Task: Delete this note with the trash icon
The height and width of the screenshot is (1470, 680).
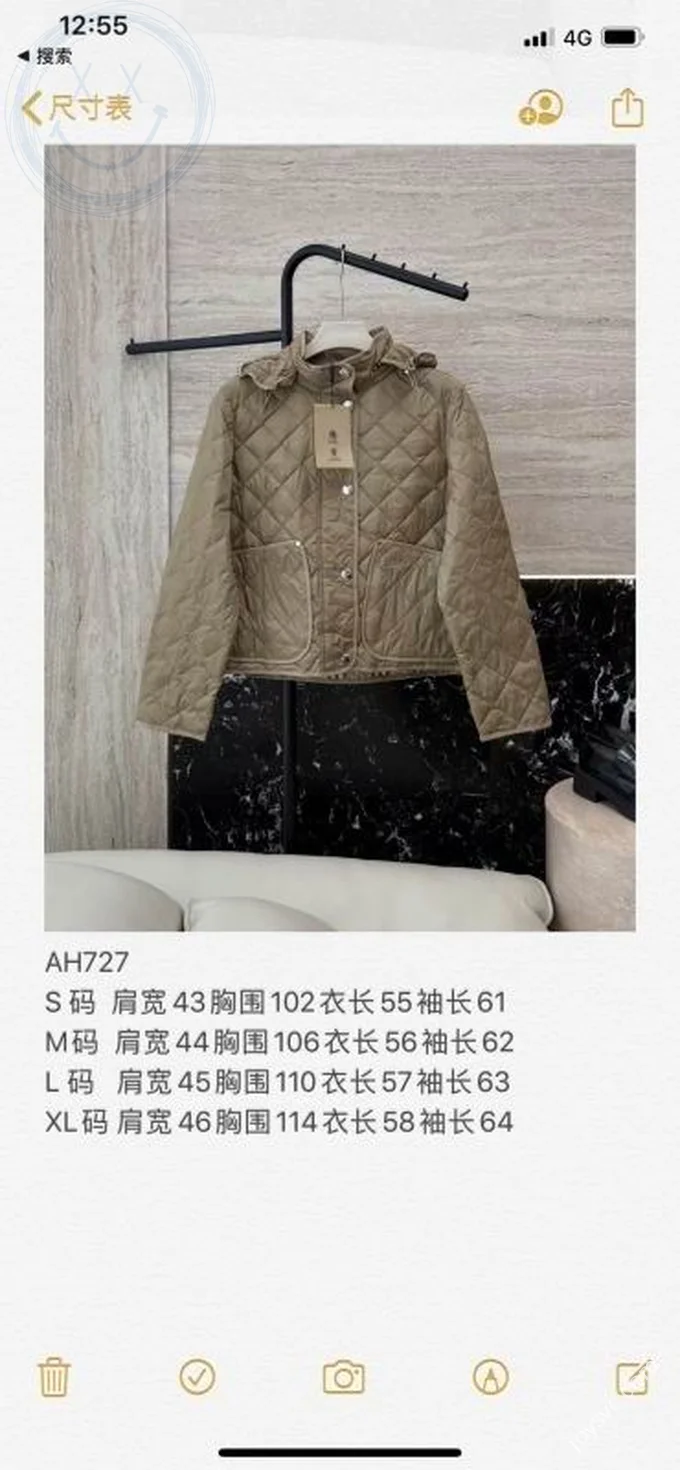Action: (54, 1377)
